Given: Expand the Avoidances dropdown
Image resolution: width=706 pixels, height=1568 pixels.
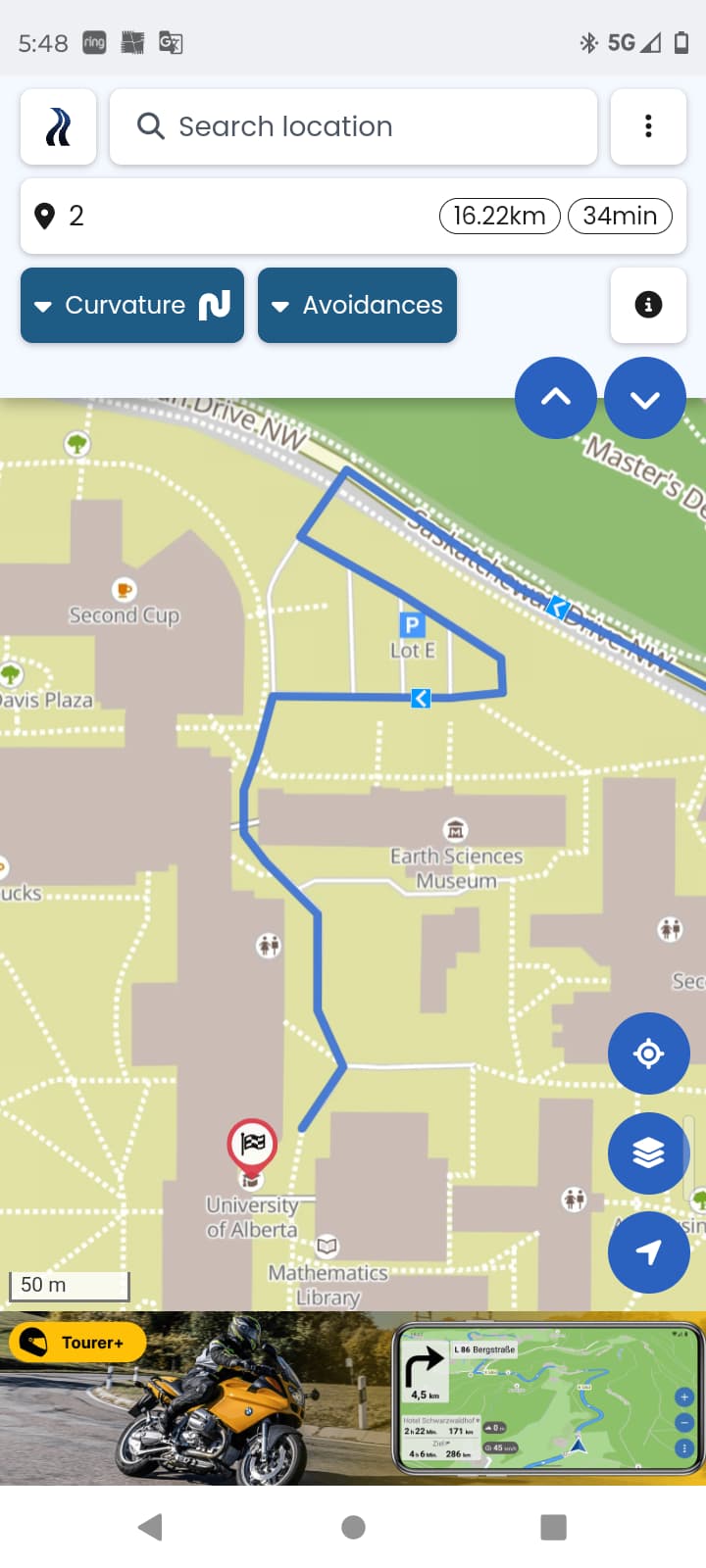Looking at the screenshot, I should pos(357,305).
